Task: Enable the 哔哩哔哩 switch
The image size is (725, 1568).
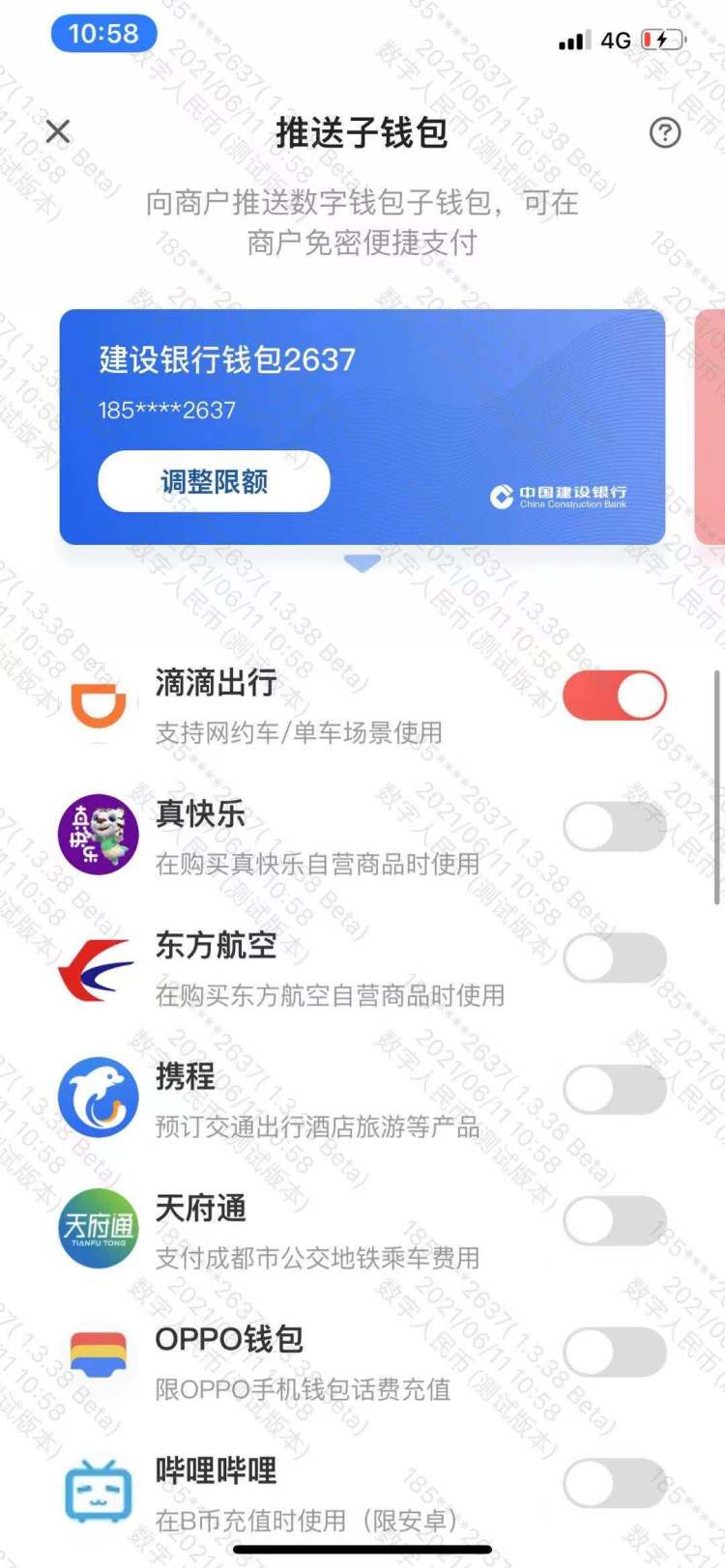Action: point(615,1484)
